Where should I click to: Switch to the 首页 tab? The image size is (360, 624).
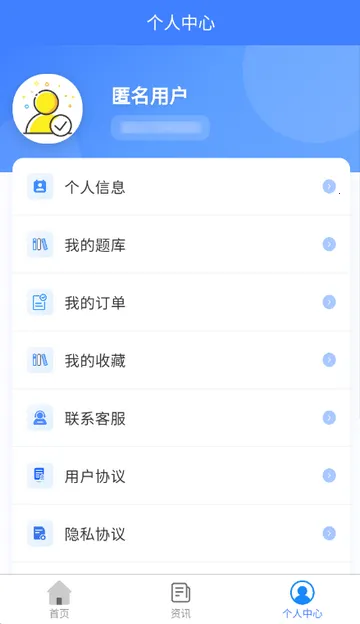(x=59, y=600)
